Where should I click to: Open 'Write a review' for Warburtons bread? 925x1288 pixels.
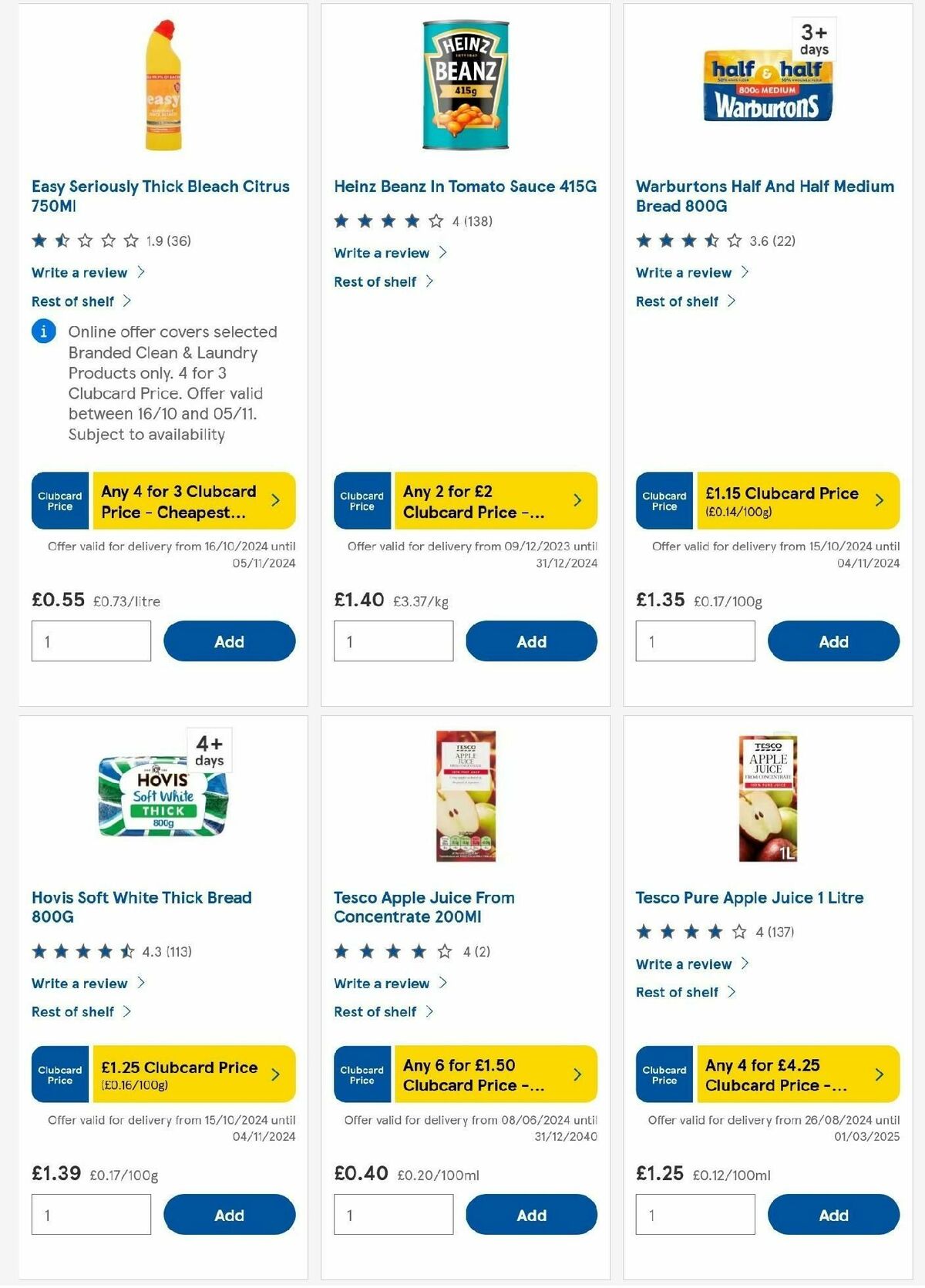pos(683,272)
